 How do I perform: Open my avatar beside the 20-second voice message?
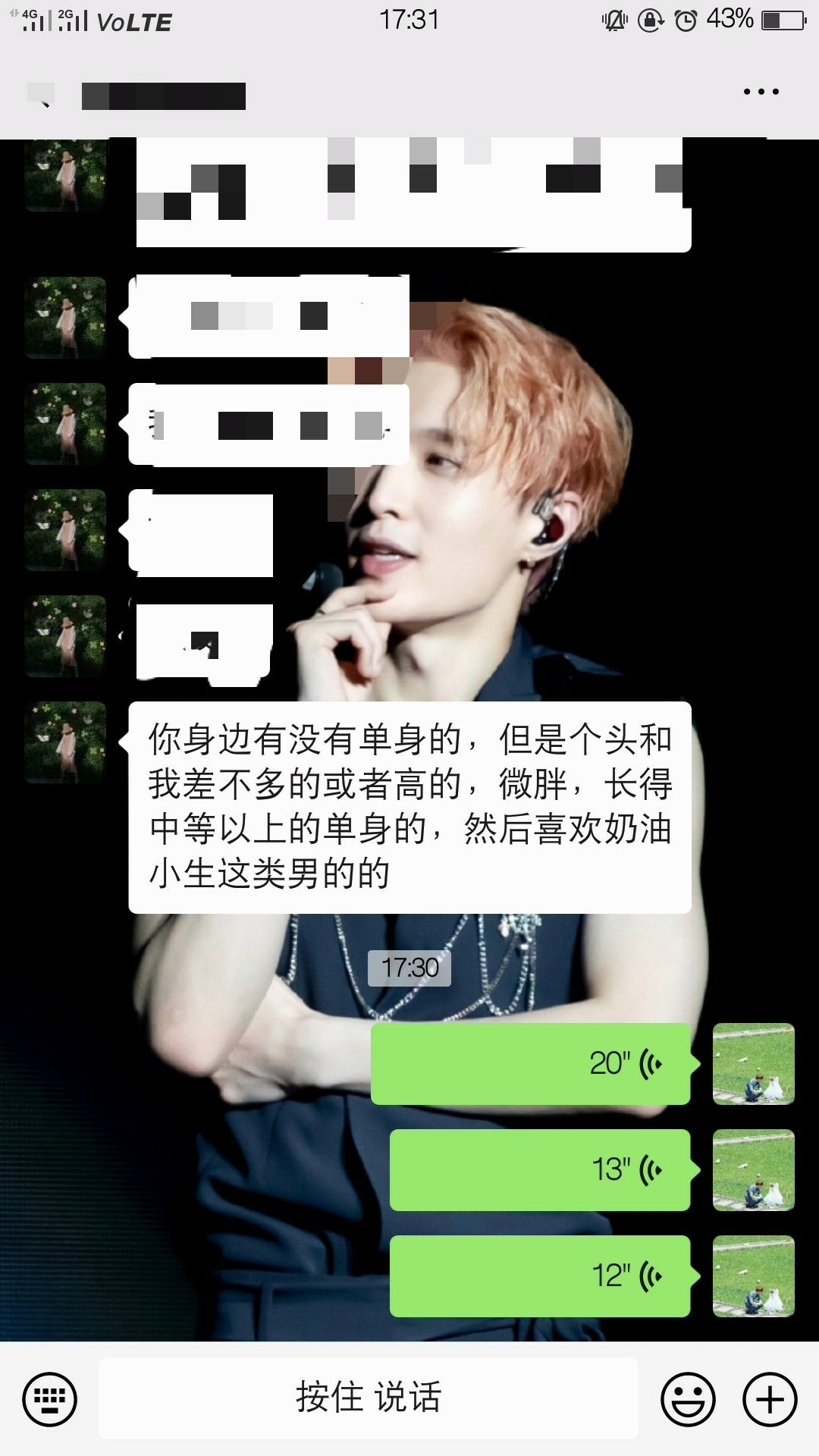753,1064
